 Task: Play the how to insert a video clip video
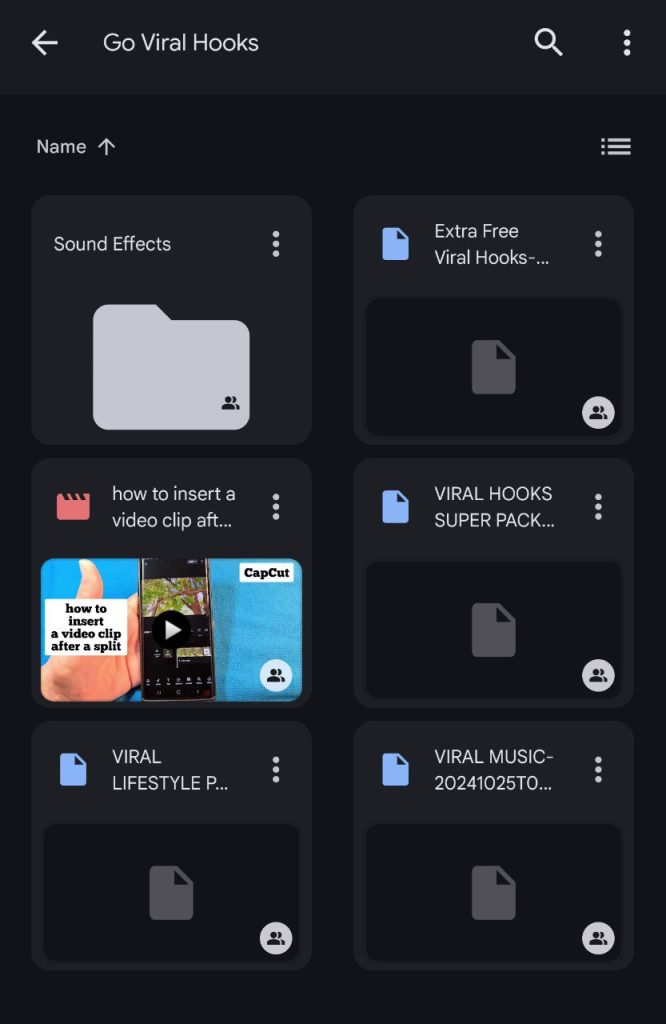click(x=171, y=629)
